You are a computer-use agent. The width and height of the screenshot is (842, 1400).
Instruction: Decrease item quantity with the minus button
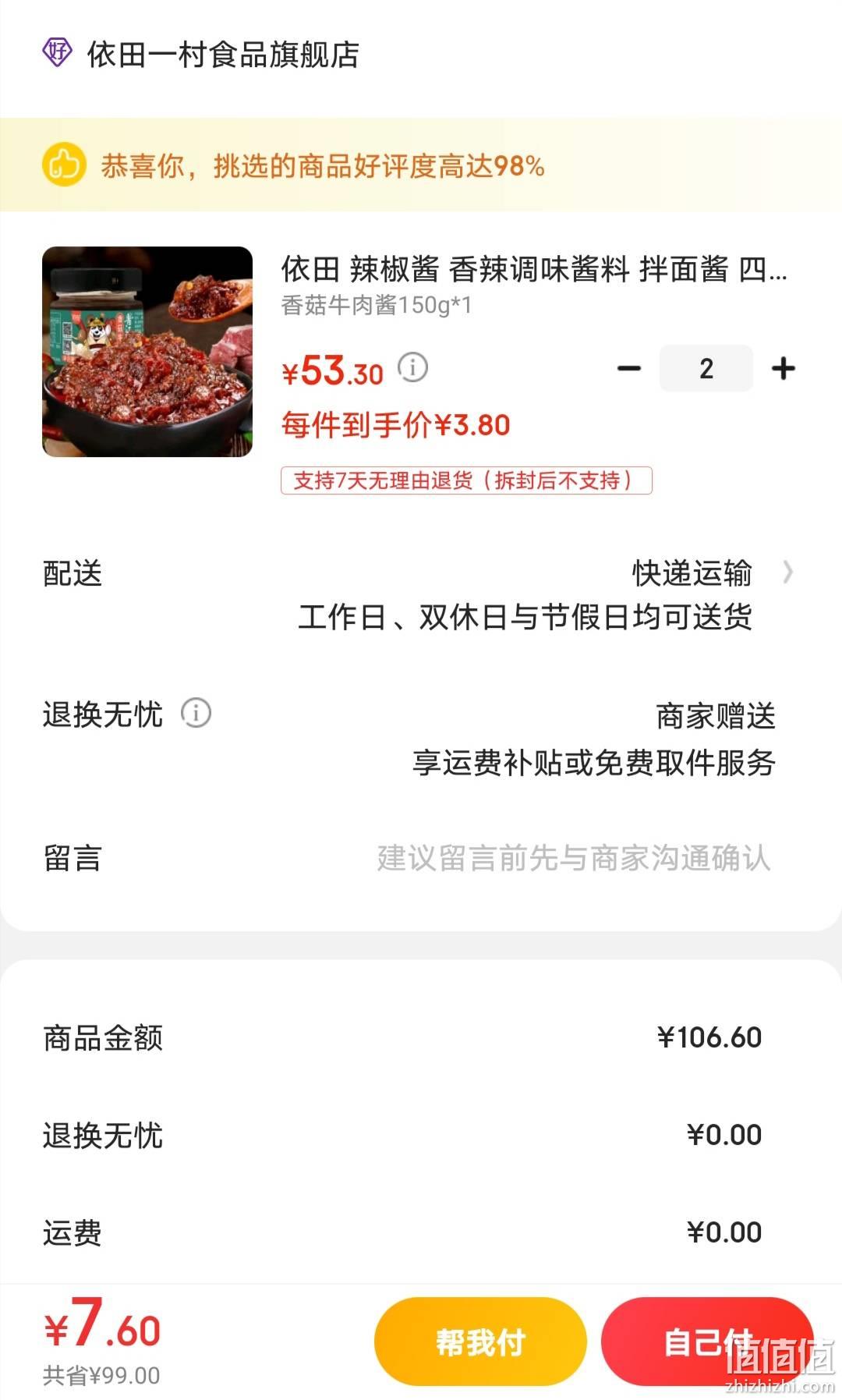pos(629,368)
